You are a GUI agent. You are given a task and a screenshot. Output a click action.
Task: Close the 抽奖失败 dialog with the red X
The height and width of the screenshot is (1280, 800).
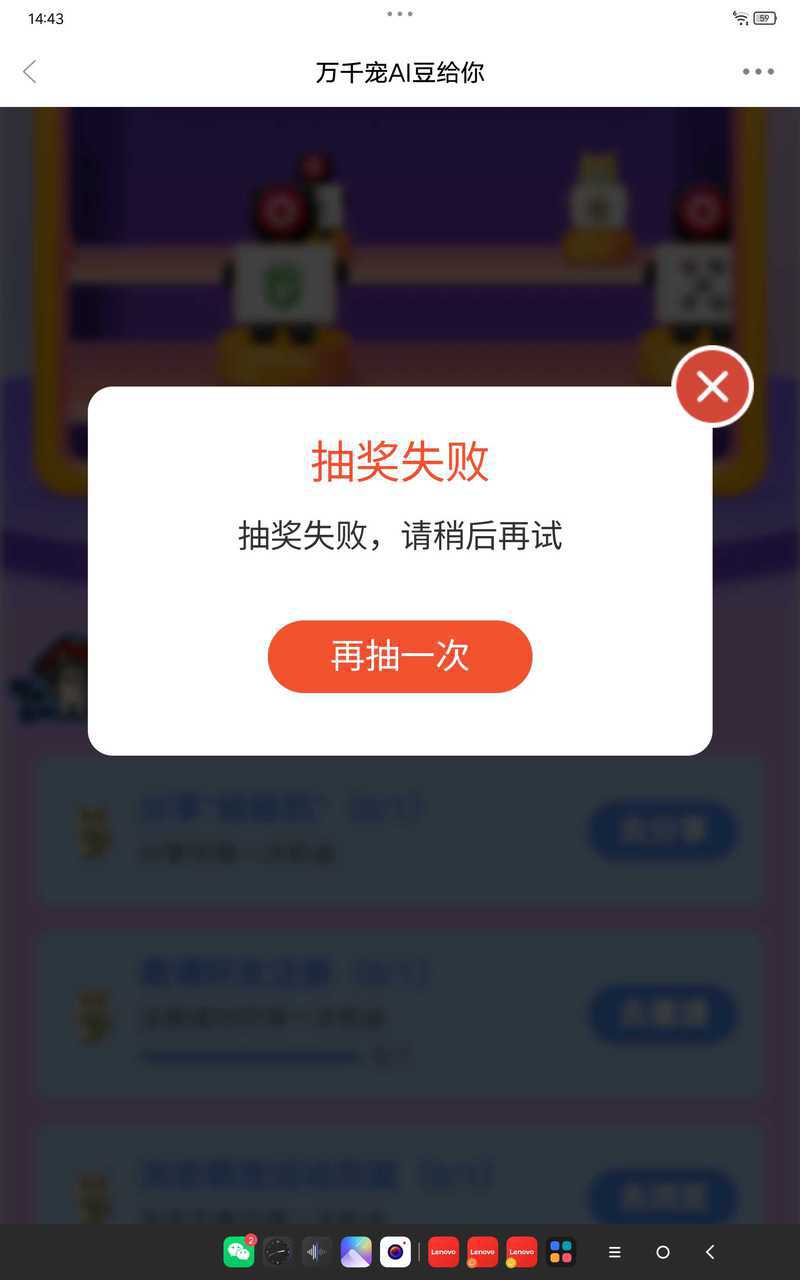[x=712, y=387]
